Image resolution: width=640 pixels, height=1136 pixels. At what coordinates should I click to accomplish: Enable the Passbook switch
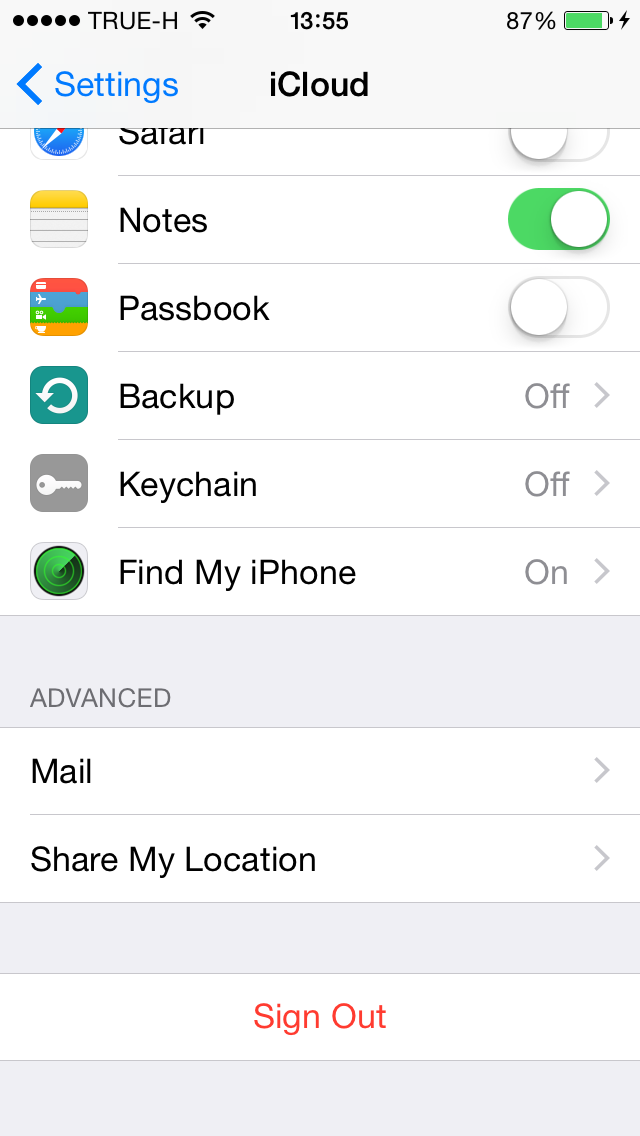558,308
